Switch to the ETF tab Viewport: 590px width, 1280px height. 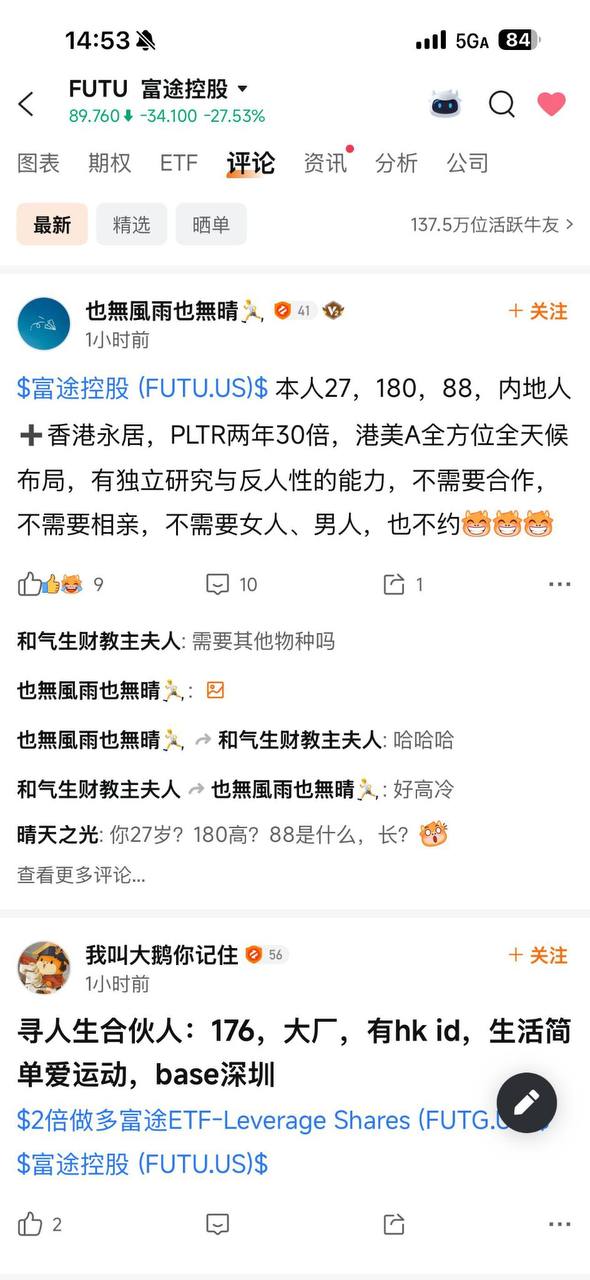tap(179, 163)
